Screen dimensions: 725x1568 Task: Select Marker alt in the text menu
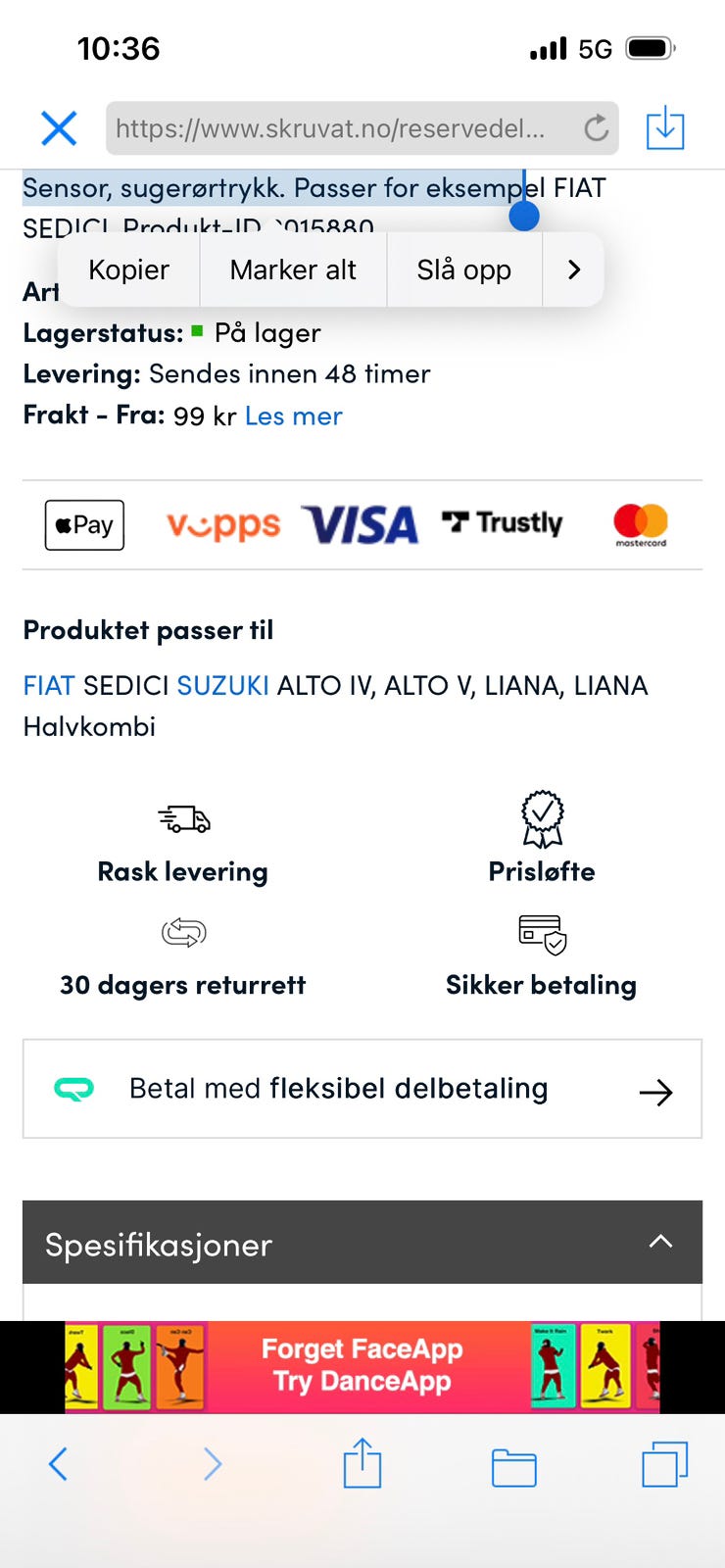pos(293,269)
